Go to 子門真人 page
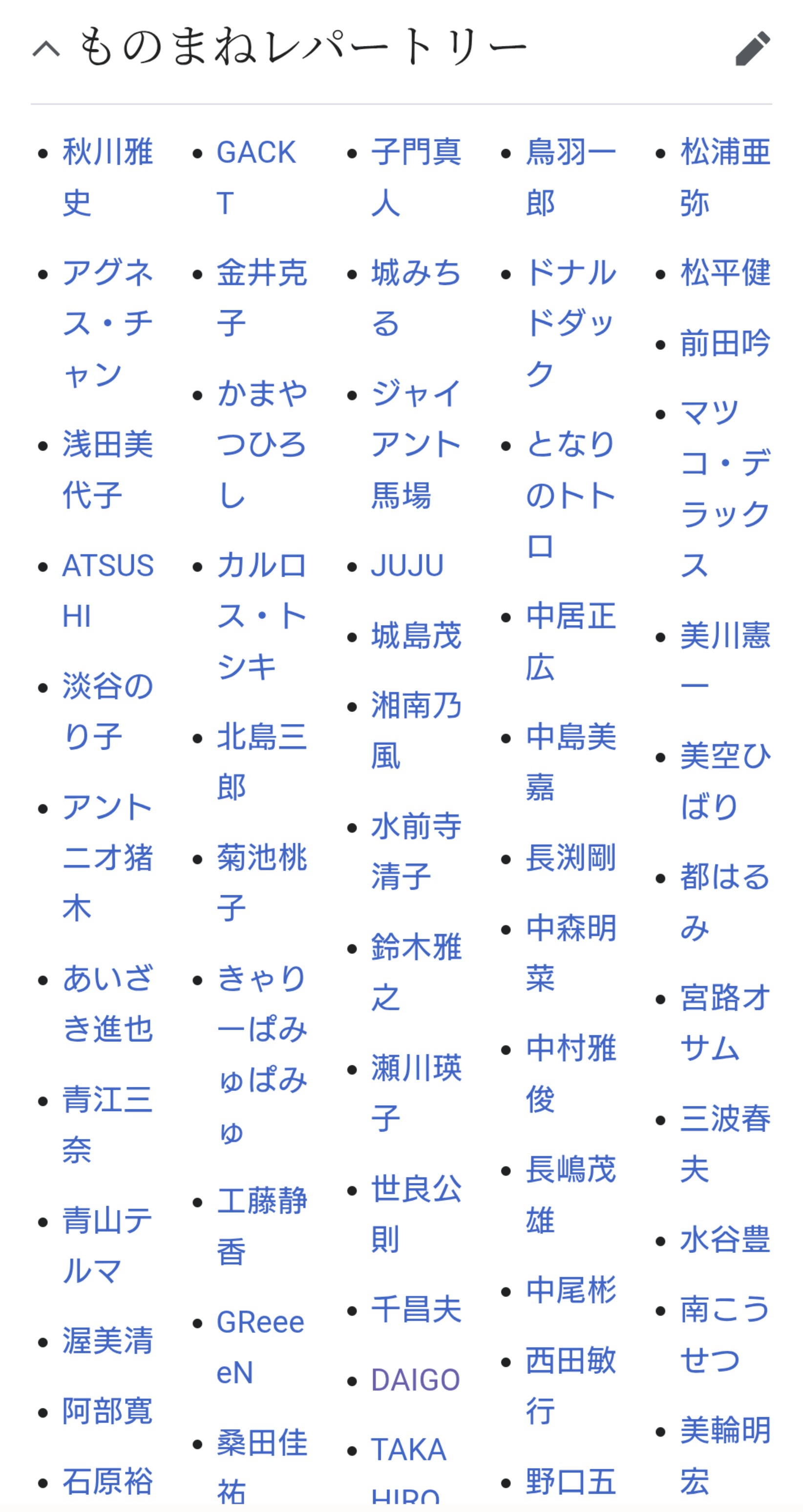This screenshot has width=803, height=1512. [416, 152]
